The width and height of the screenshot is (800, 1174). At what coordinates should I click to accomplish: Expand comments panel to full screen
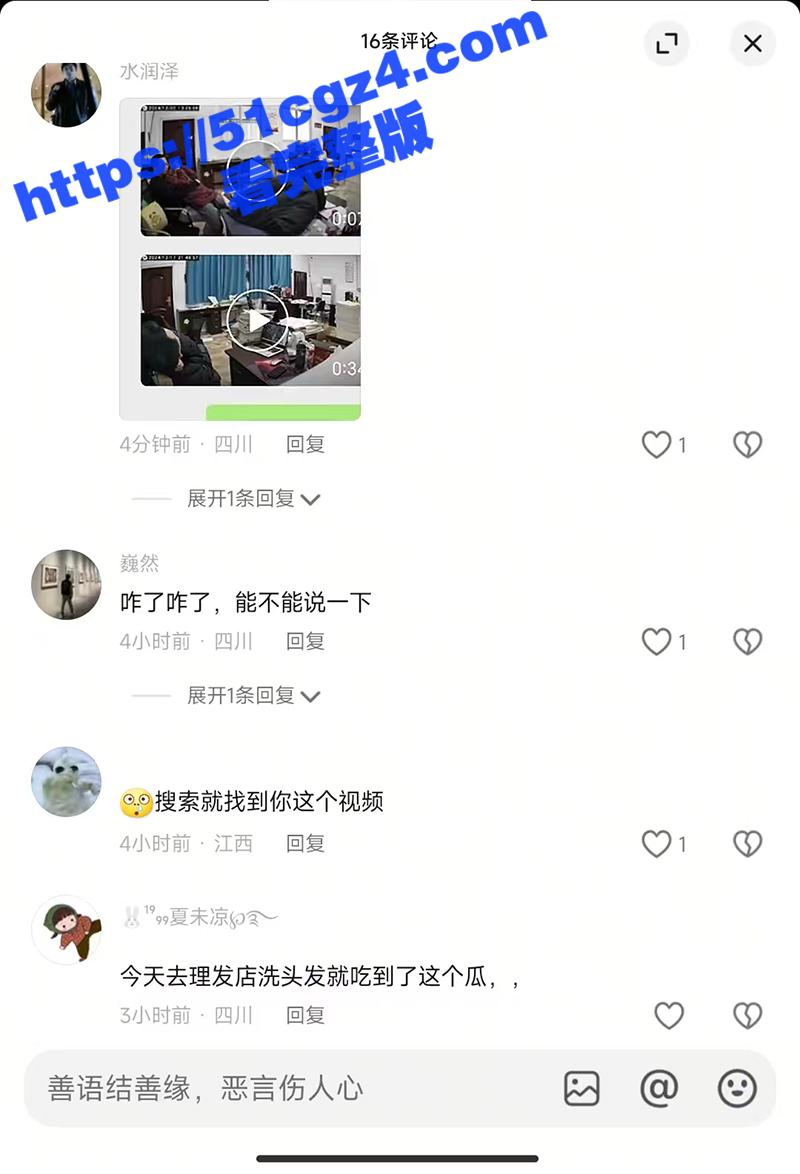tap(666, 44)
